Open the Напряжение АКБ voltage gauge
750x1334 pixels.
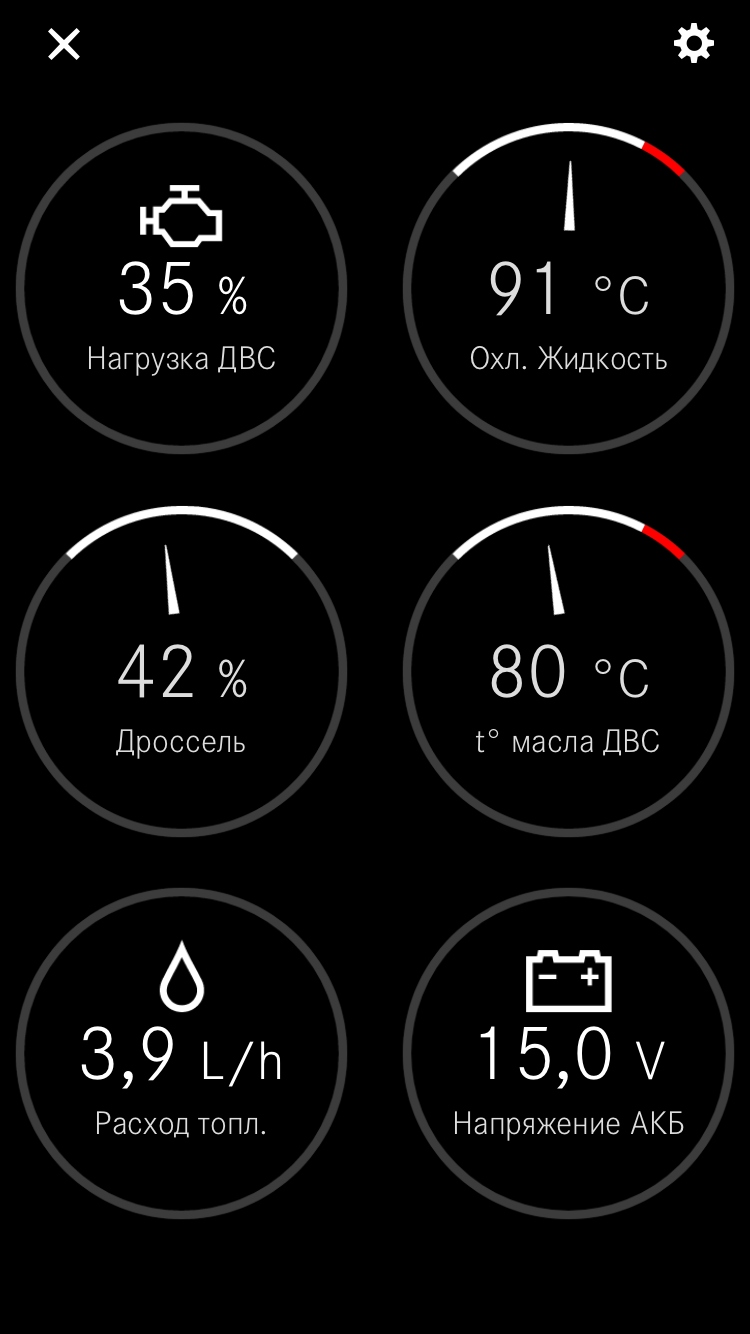tap(569, 1053)
